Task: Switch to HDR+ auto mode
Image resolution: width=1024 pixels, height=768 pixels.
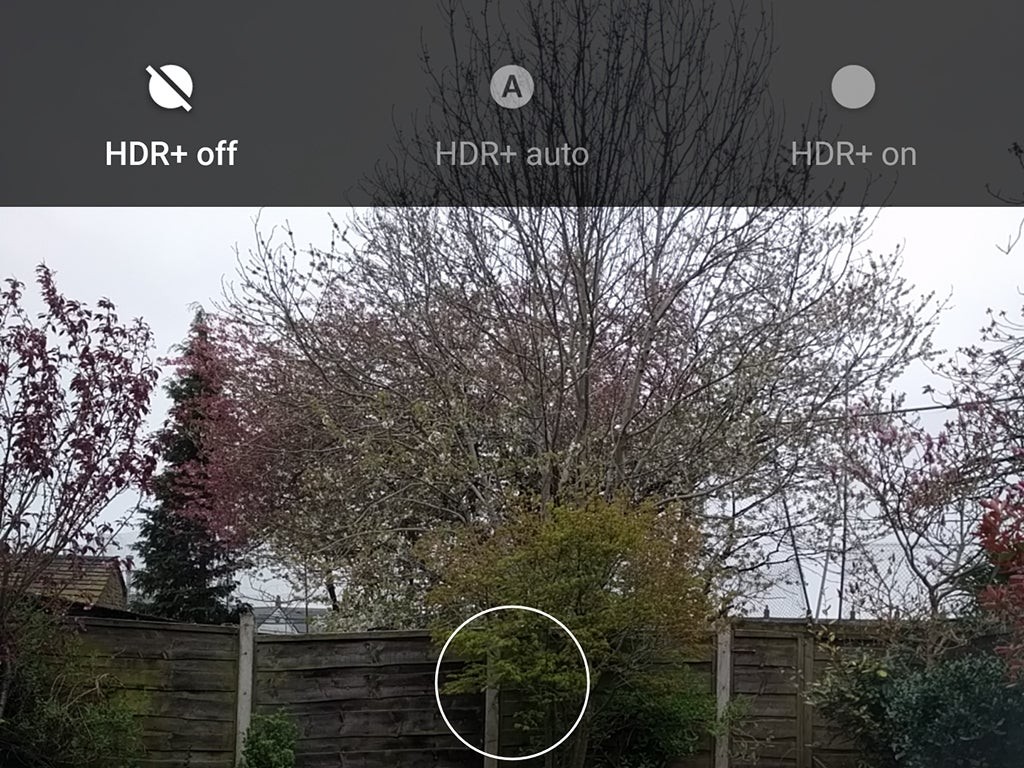Action: 512,115
